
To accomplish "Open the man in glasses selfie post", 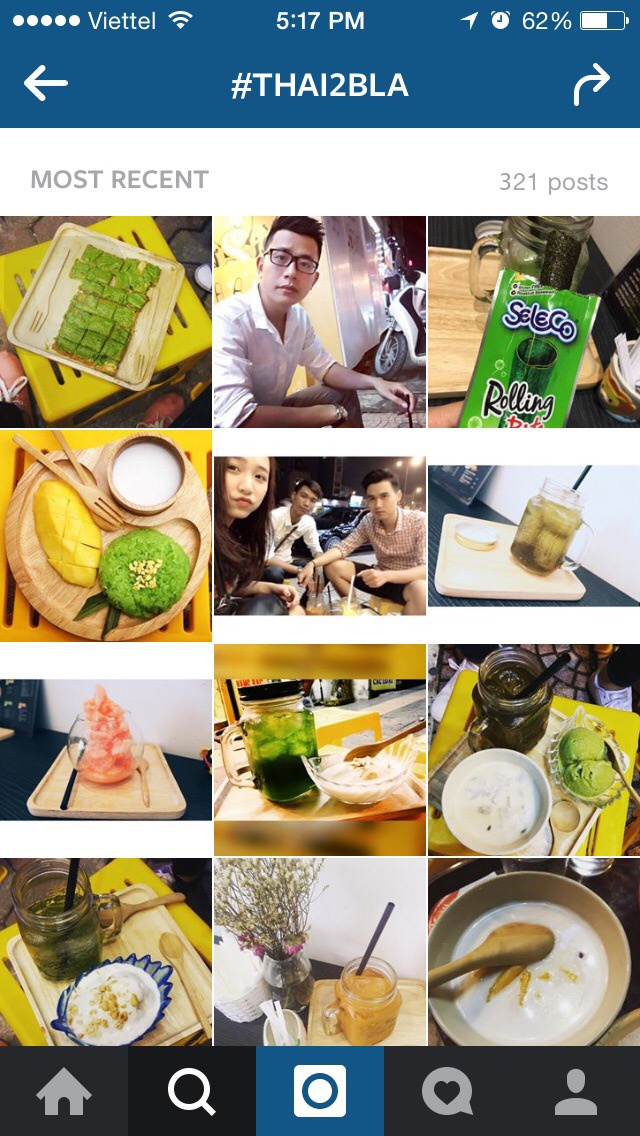I will coord(319,322).
